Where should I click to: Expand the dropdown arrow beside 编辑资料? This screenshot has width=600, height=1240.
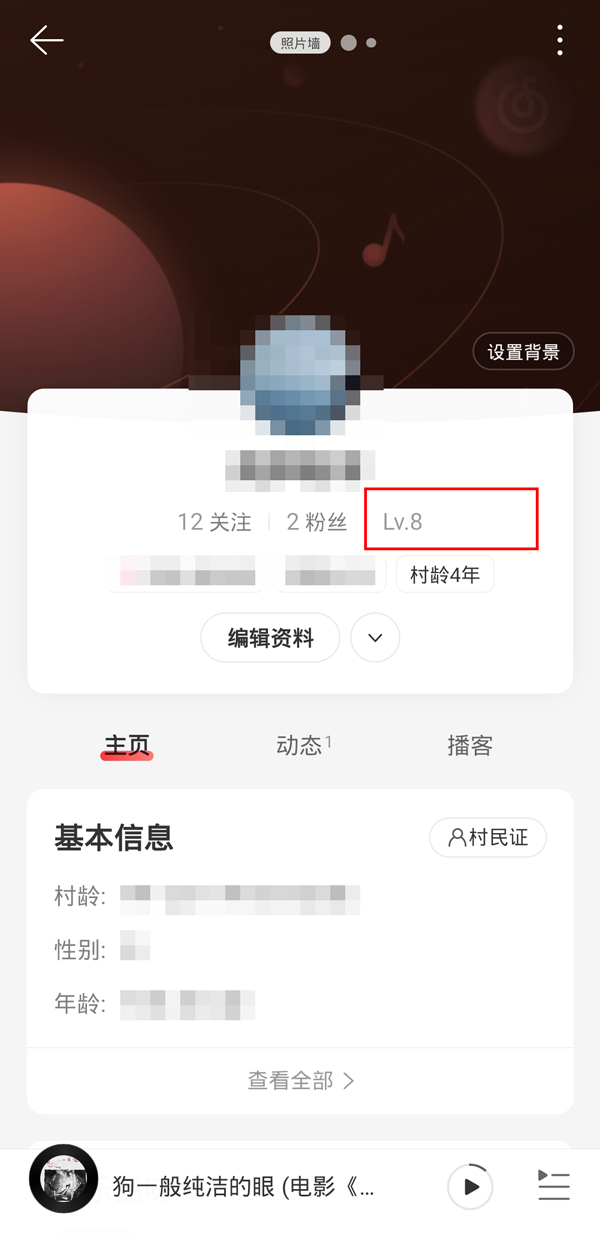pos(375,638)
